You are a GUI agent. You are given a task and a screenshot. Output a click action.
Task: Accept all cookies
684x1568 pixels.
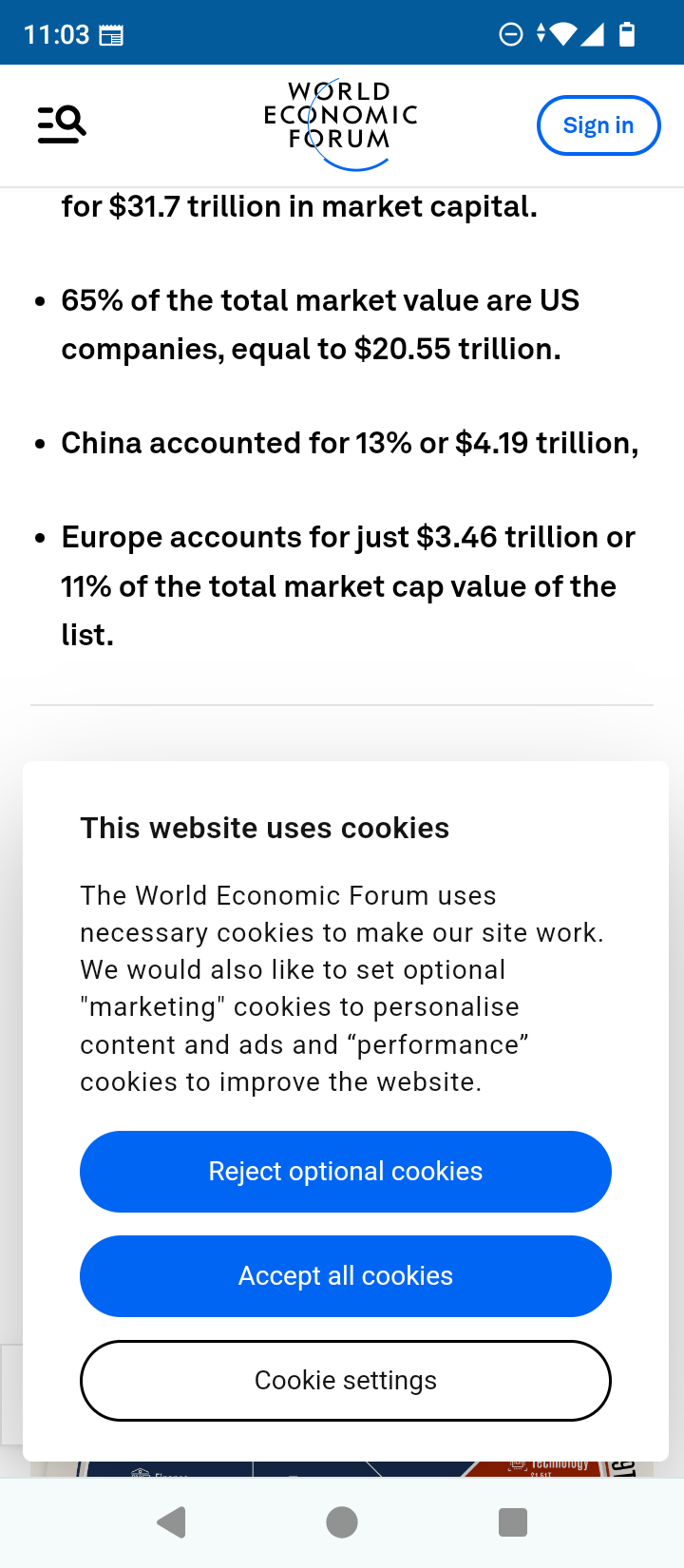click(x=346, y=1276)
